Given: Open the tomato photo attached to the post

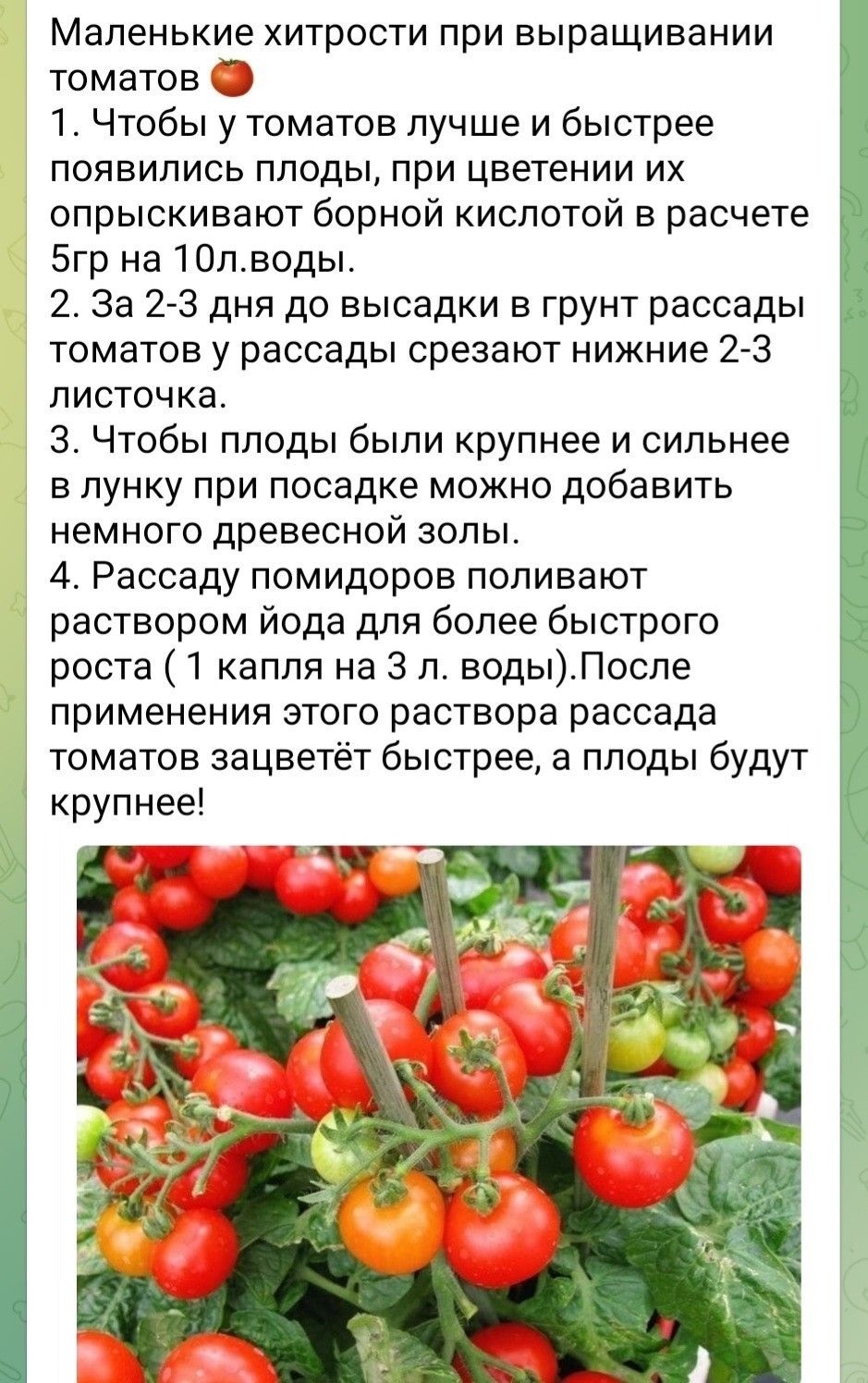Looking at the screenshot, I should [x=439, y=1114].
